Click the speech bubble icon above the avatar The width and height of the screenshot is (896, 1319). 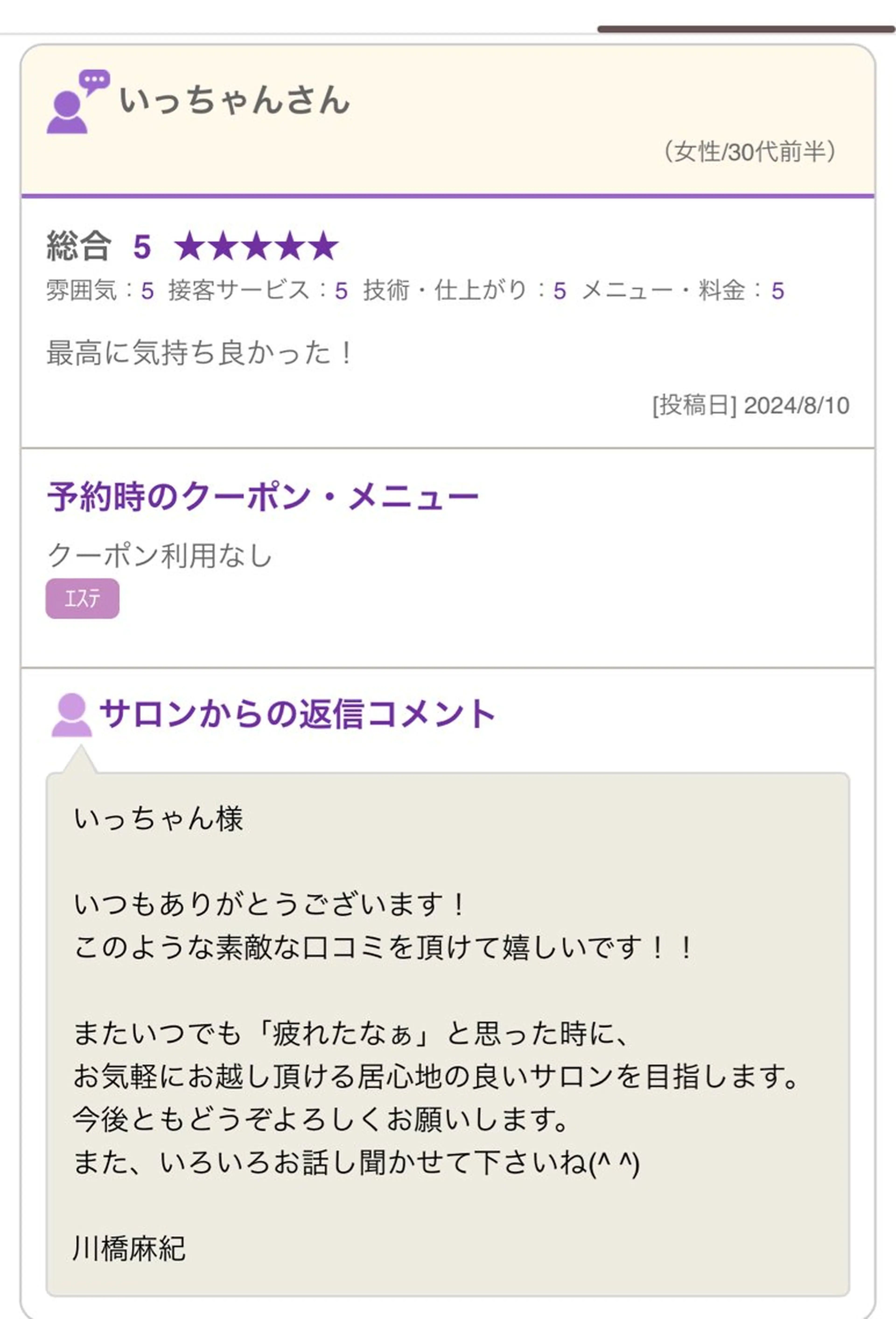pyautogui.click(x=95, y=79)
